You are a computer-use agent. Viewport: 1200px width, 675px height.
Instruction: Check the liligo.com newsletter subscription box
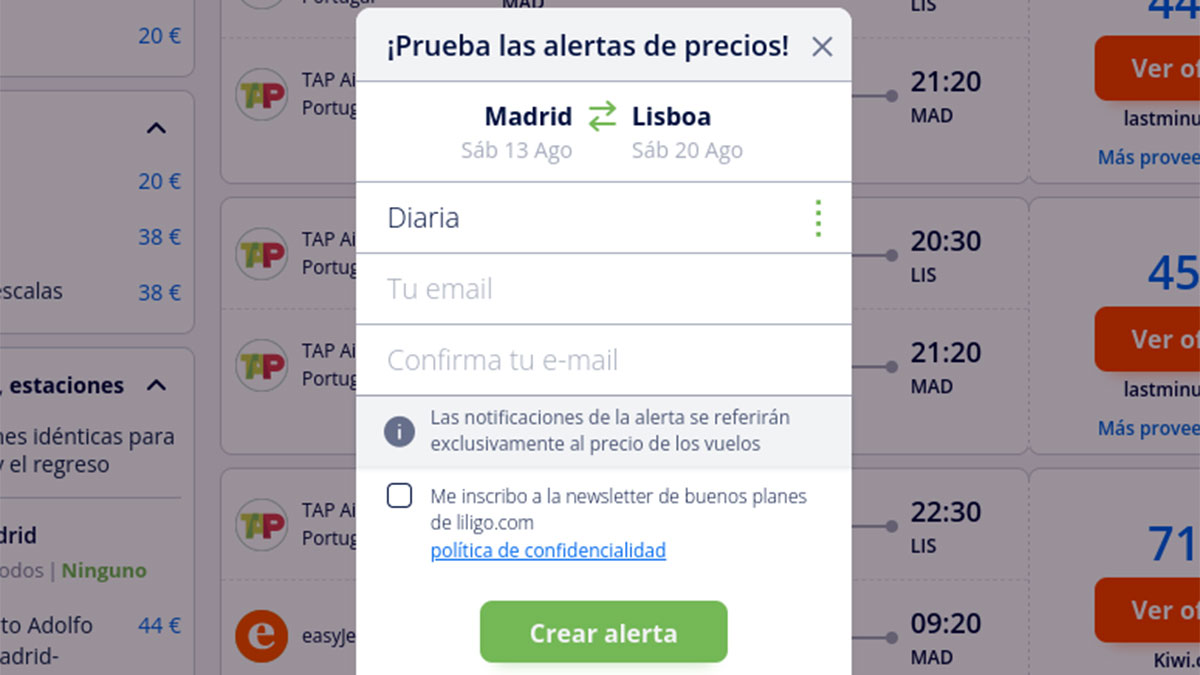400,496
